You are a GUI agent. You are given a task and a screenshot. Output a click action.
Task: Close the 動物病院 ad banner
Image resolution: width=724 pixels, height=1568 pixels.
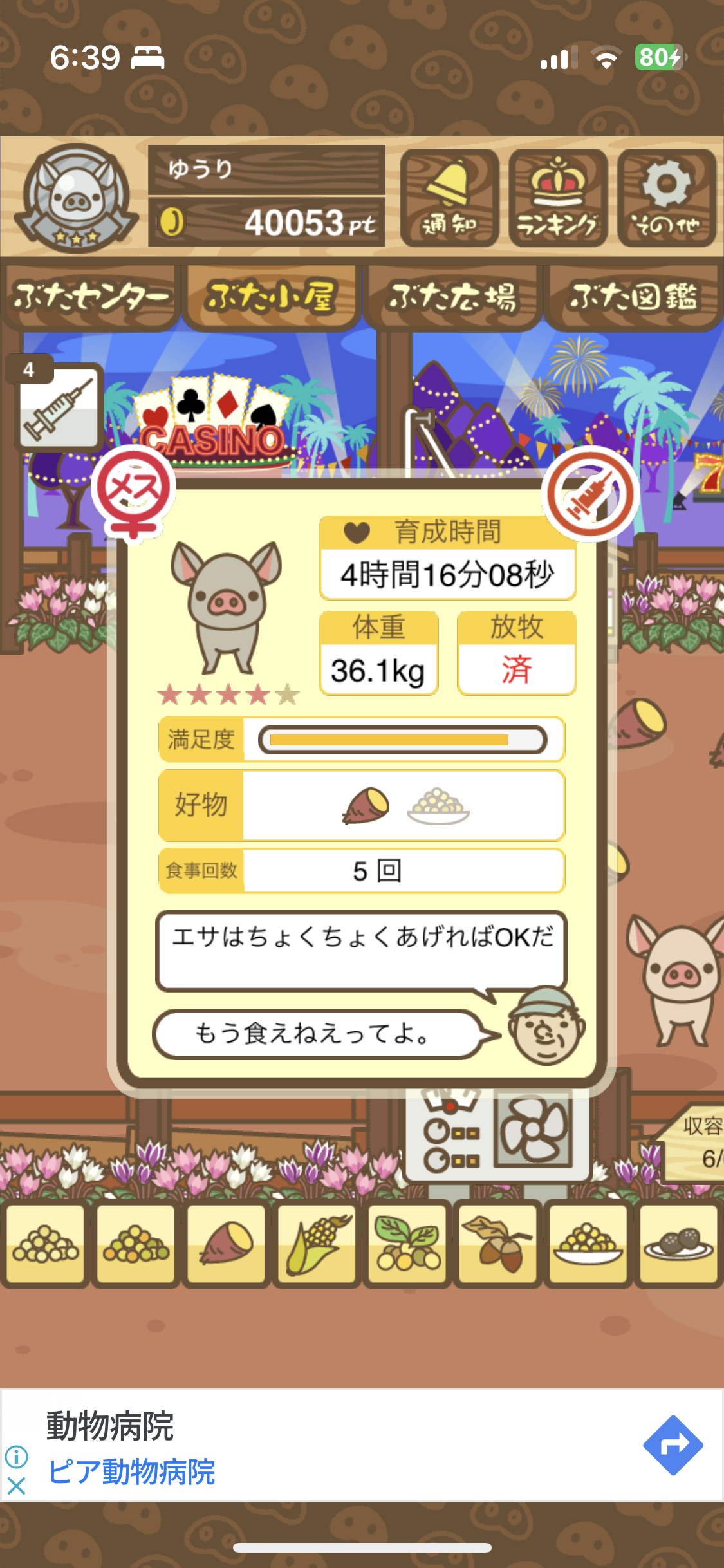click(16, 1486)
